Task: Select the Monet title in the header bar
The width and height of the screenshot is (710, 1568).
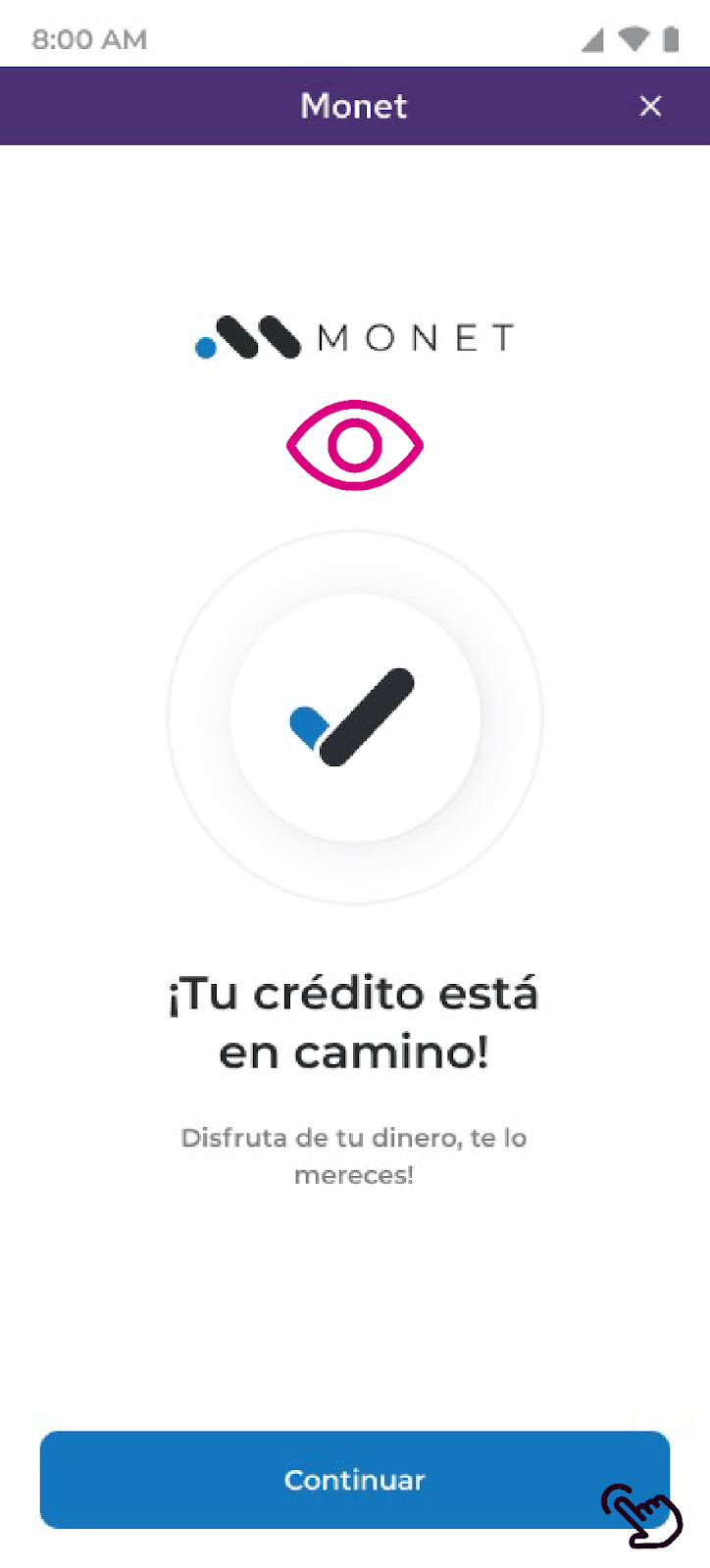Action: (x=355, y=106)
